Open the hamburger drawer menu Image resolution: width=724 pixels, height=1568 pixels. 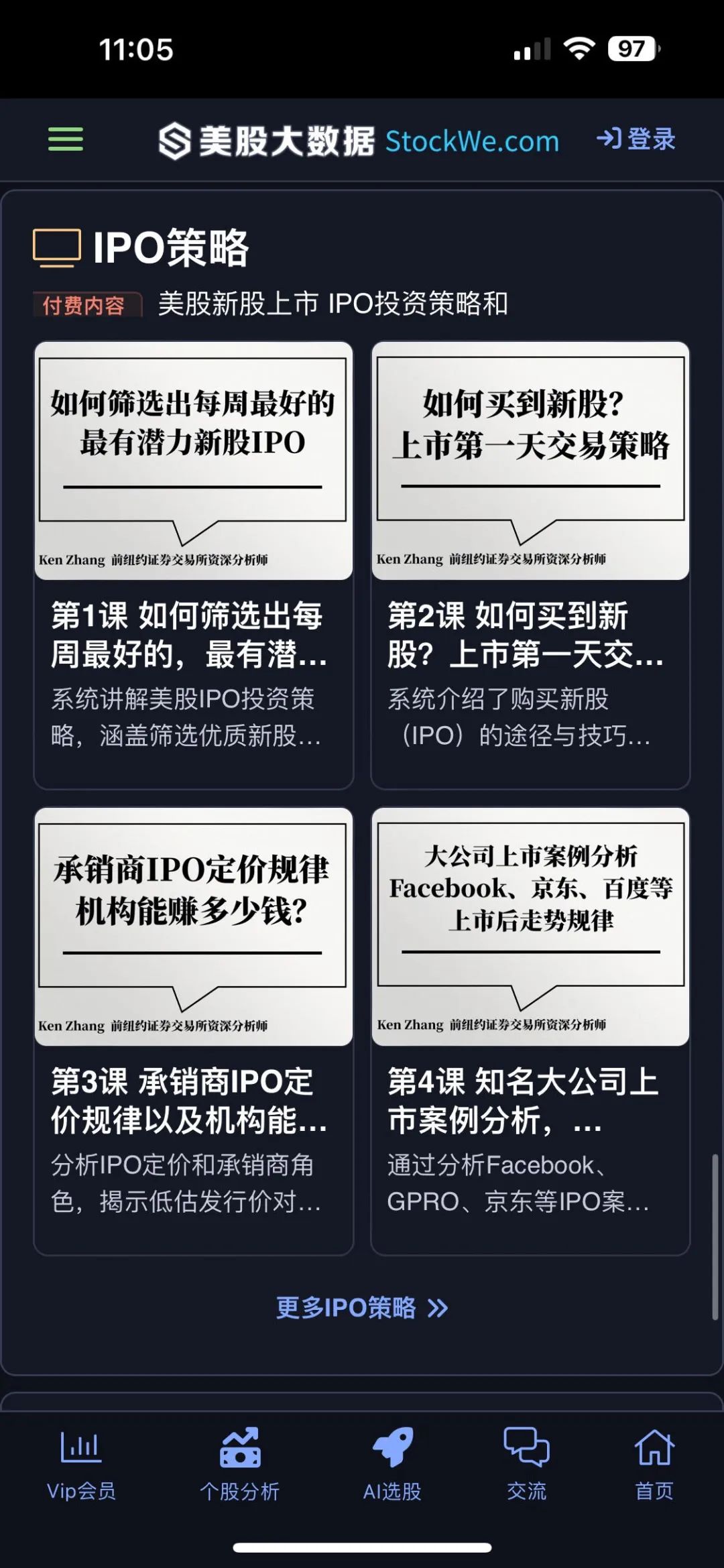pos(66,139)
